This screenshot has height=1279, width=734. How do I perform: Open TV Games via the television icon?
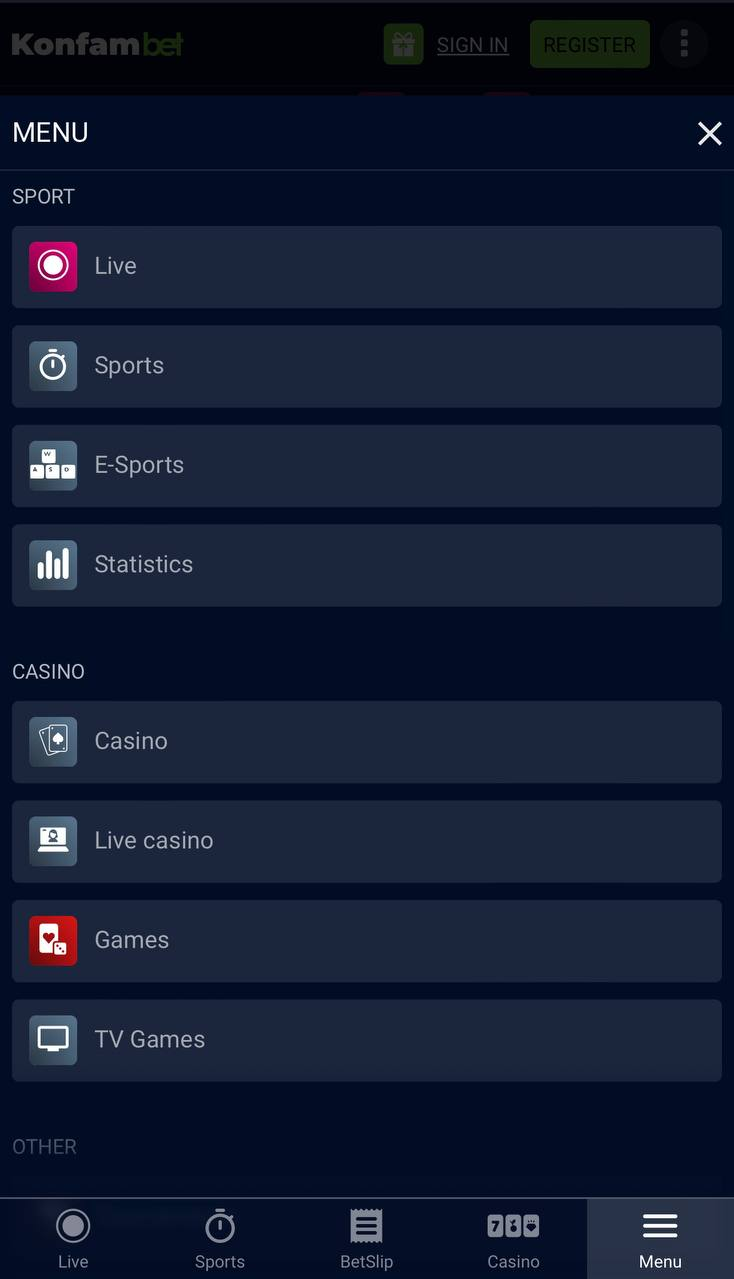coord(53,1040)
